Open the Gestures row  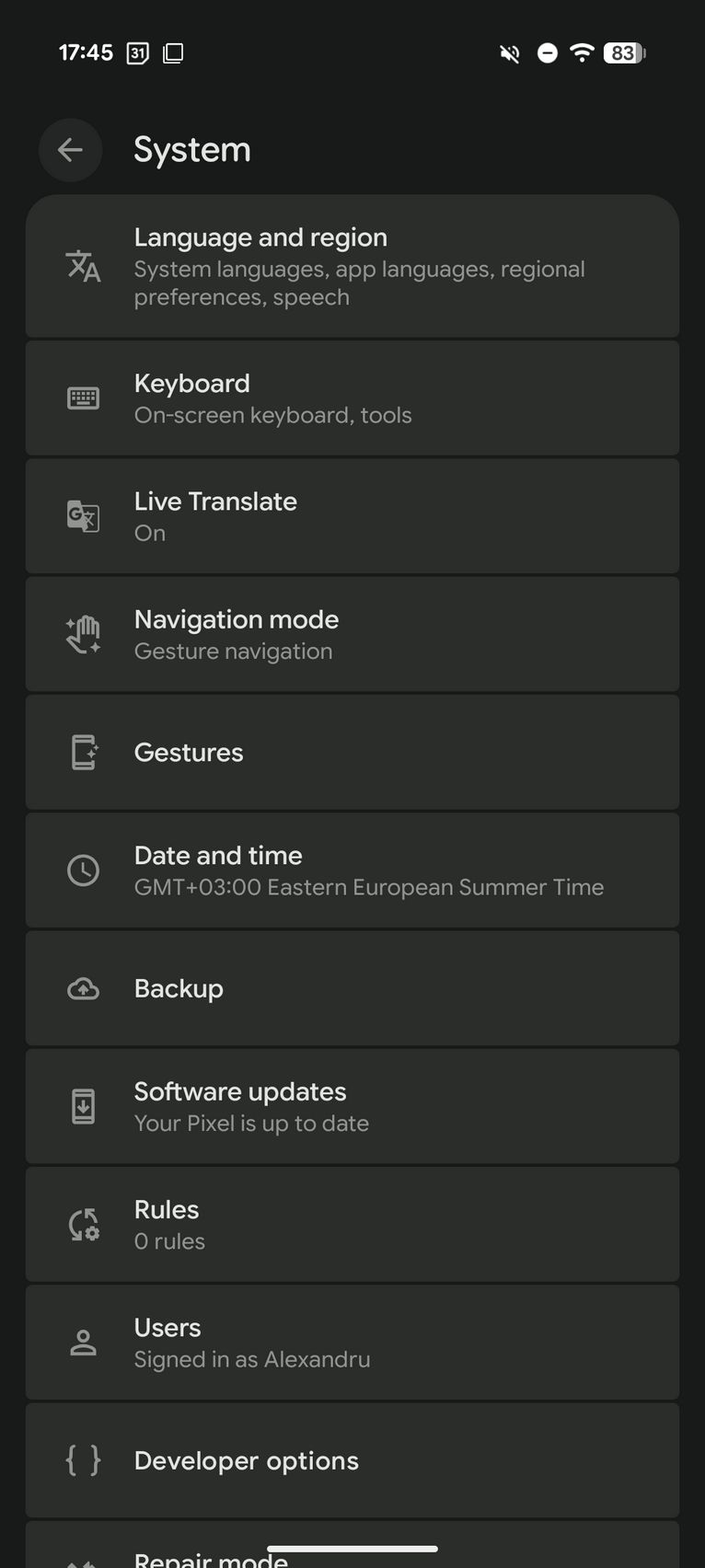(x=352, y=753)
